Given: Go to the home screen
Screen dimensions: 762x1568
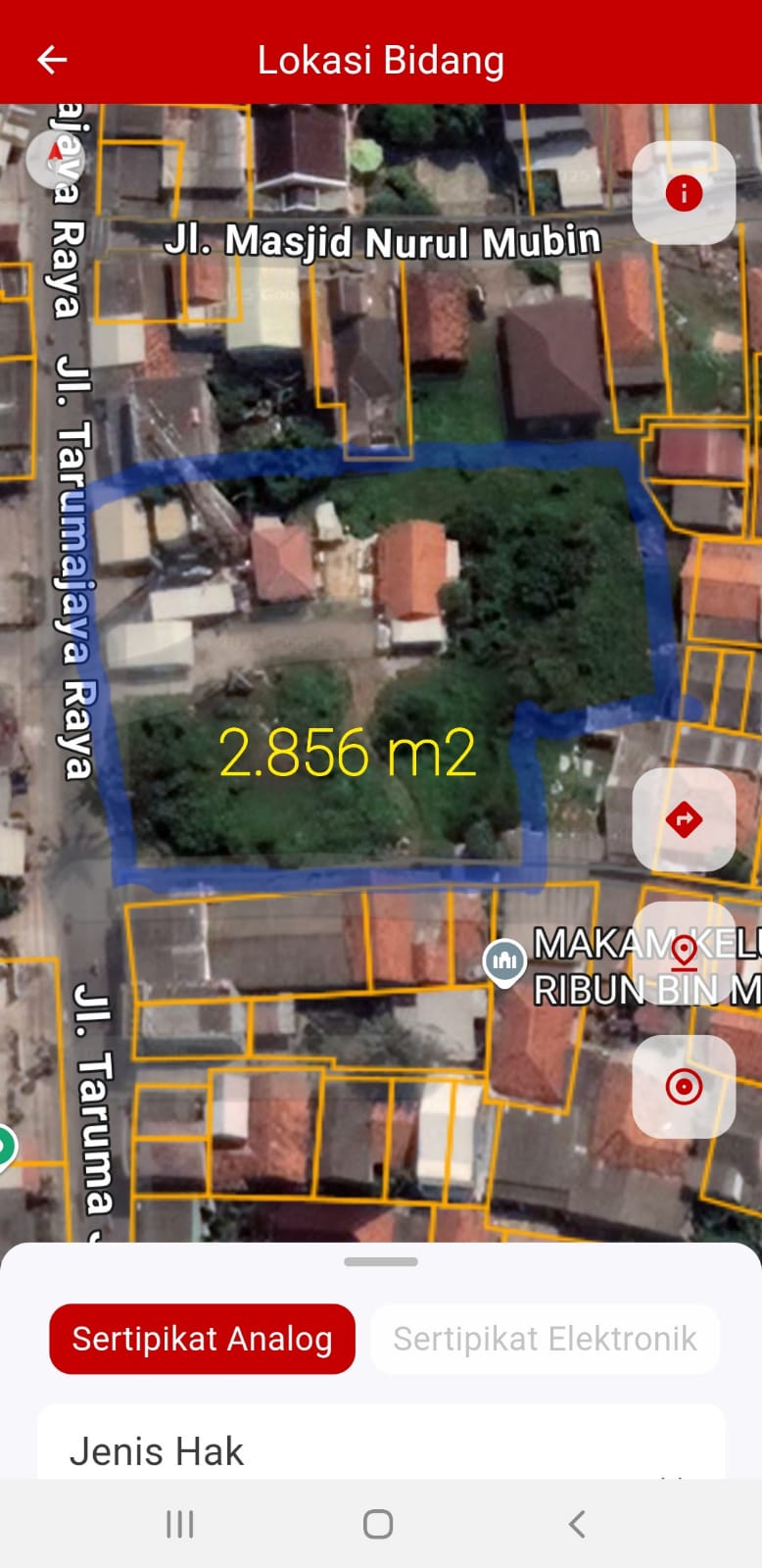Looking at the screenshot, I should tap(378, 1524).
